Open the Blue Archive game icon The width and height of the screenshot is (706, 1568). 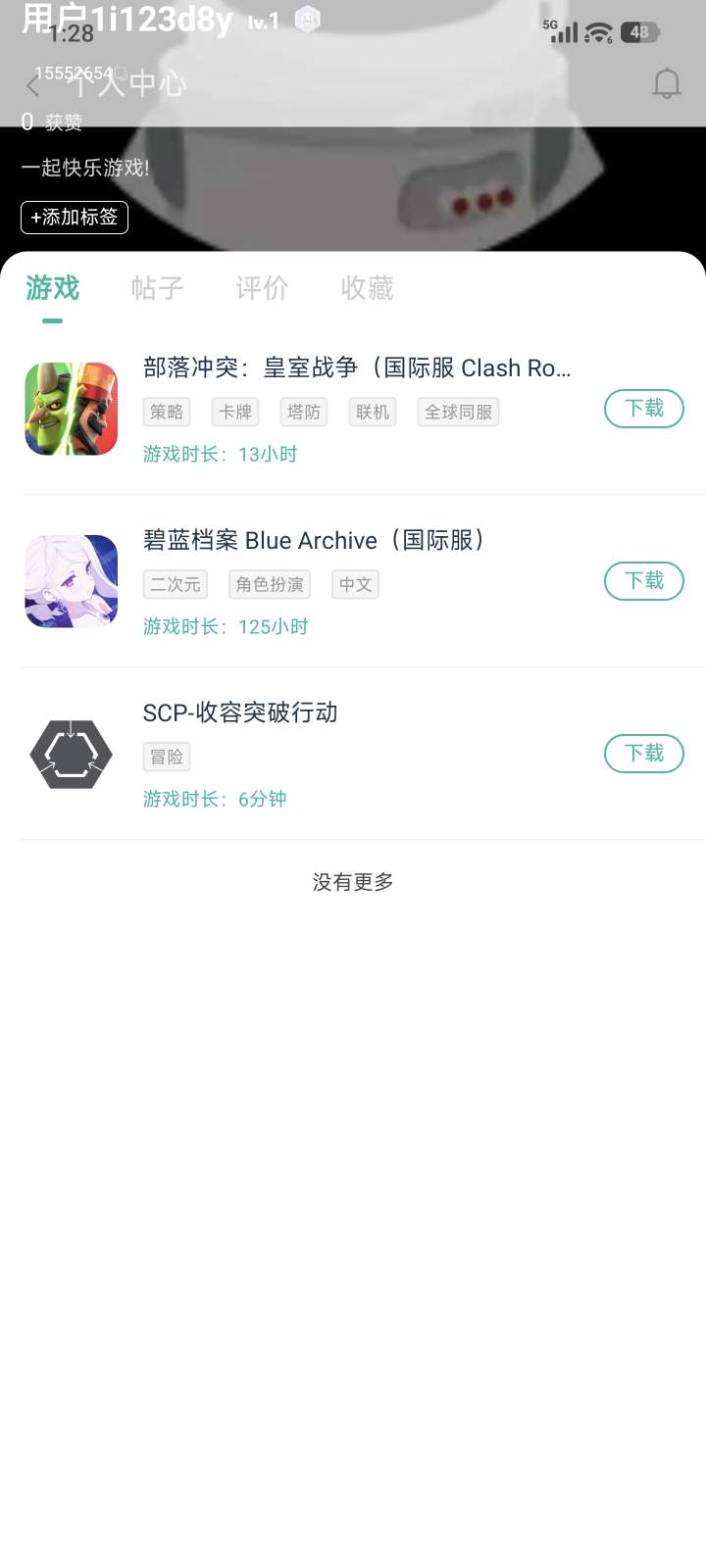click(70, 581)
